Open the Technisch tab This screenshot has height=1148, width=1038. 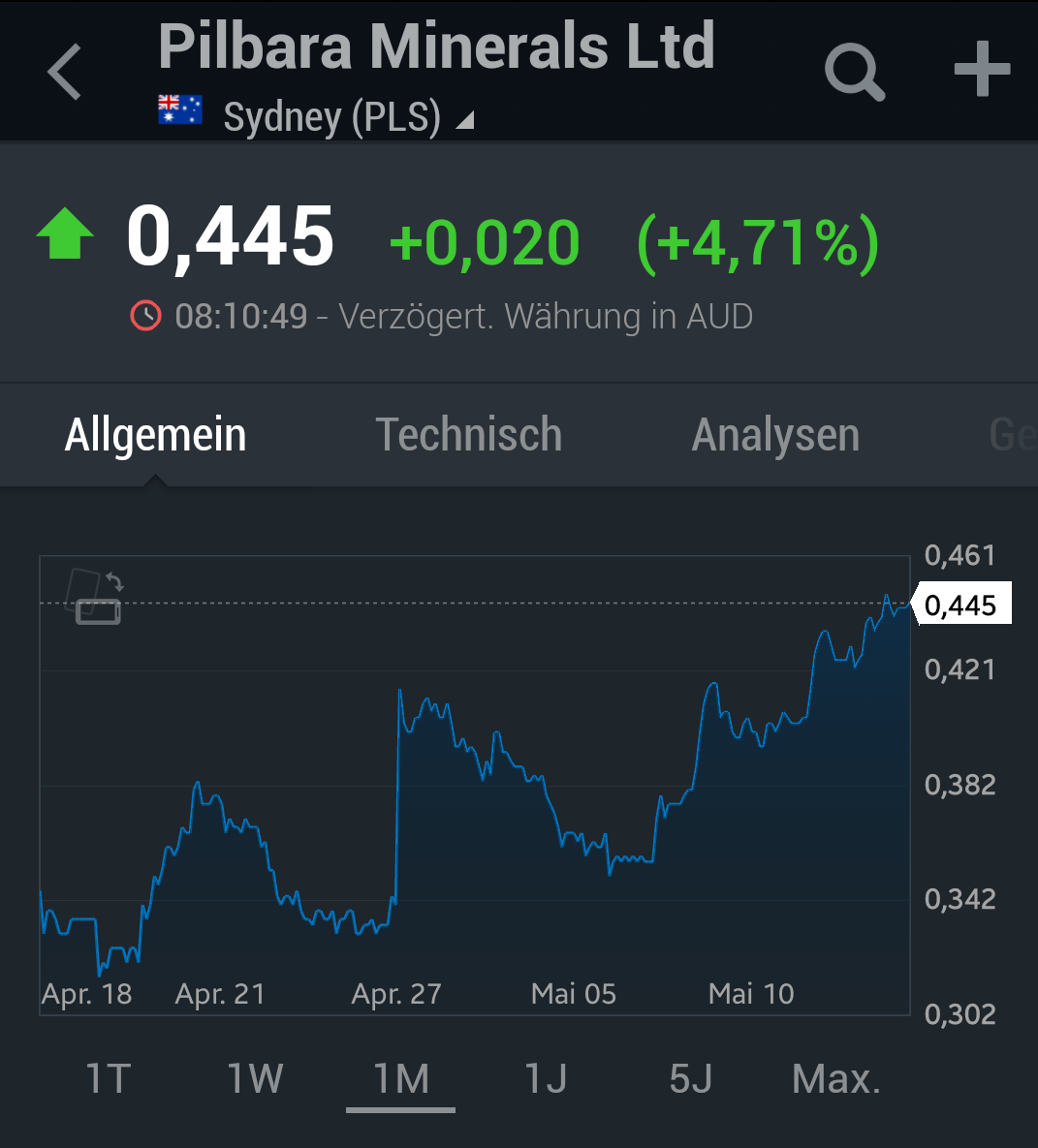[468, 435]
